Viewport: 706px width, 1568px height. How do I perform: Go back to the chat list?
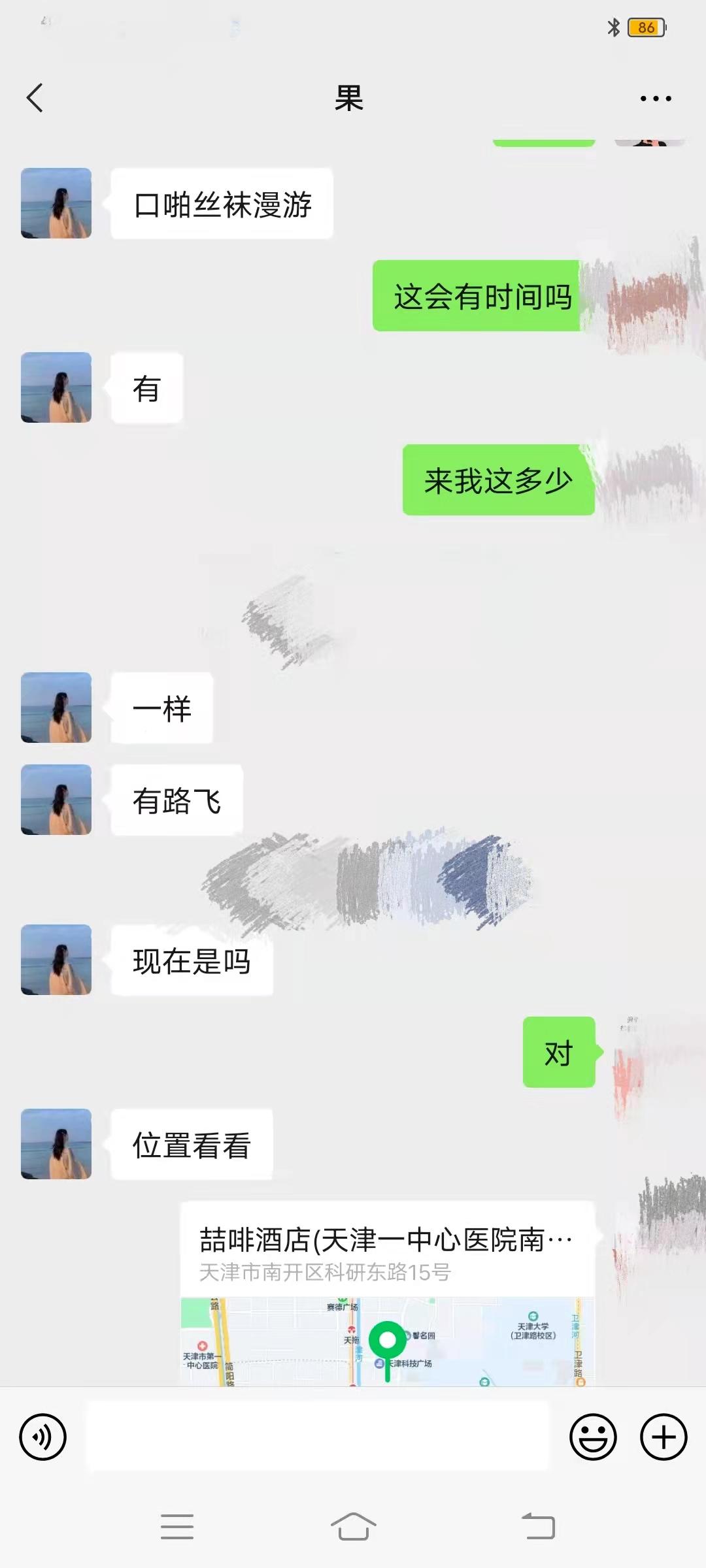pos(35,98)
